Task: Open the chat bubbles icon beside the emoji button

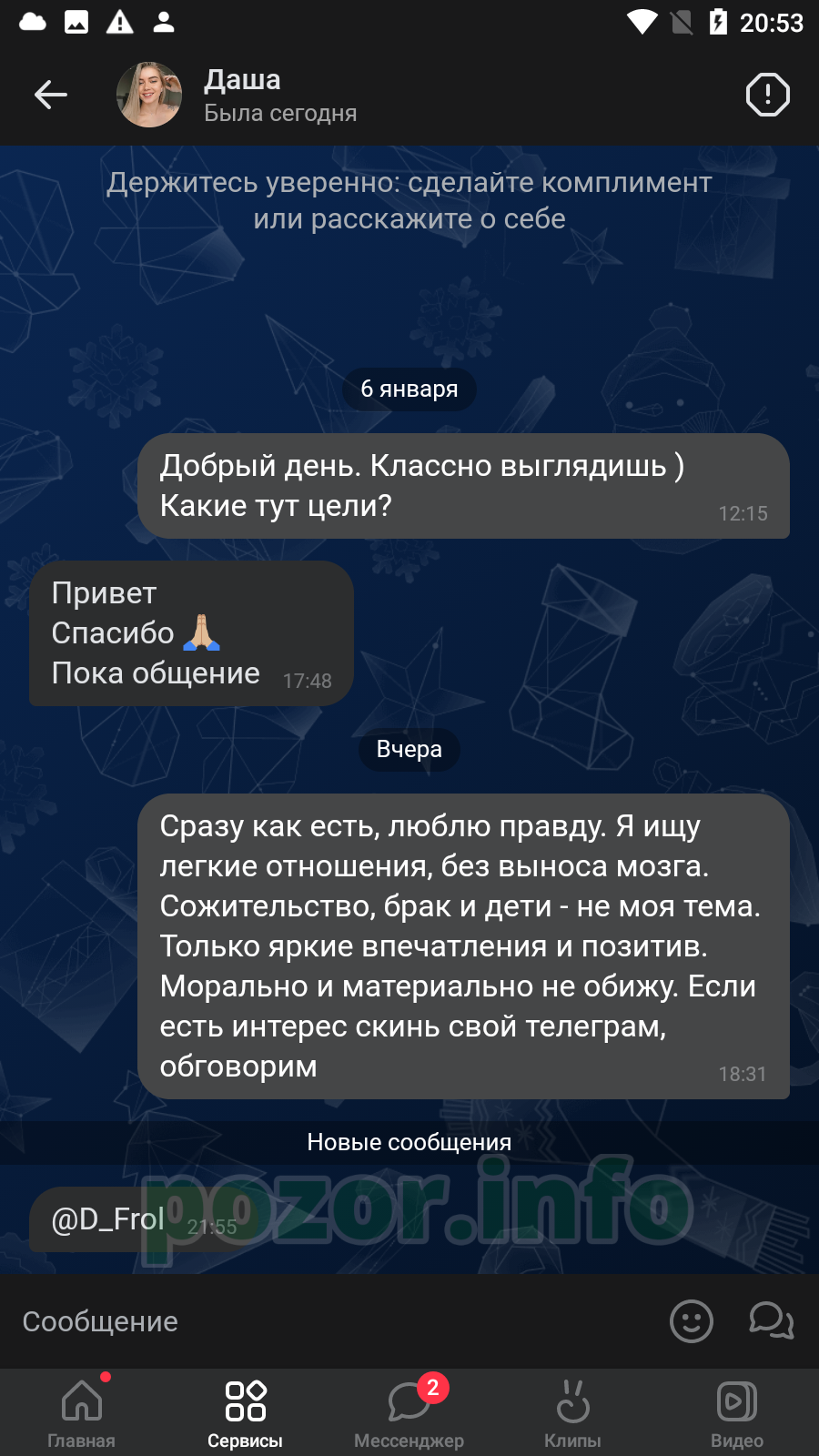Action: pos(772,1321)
